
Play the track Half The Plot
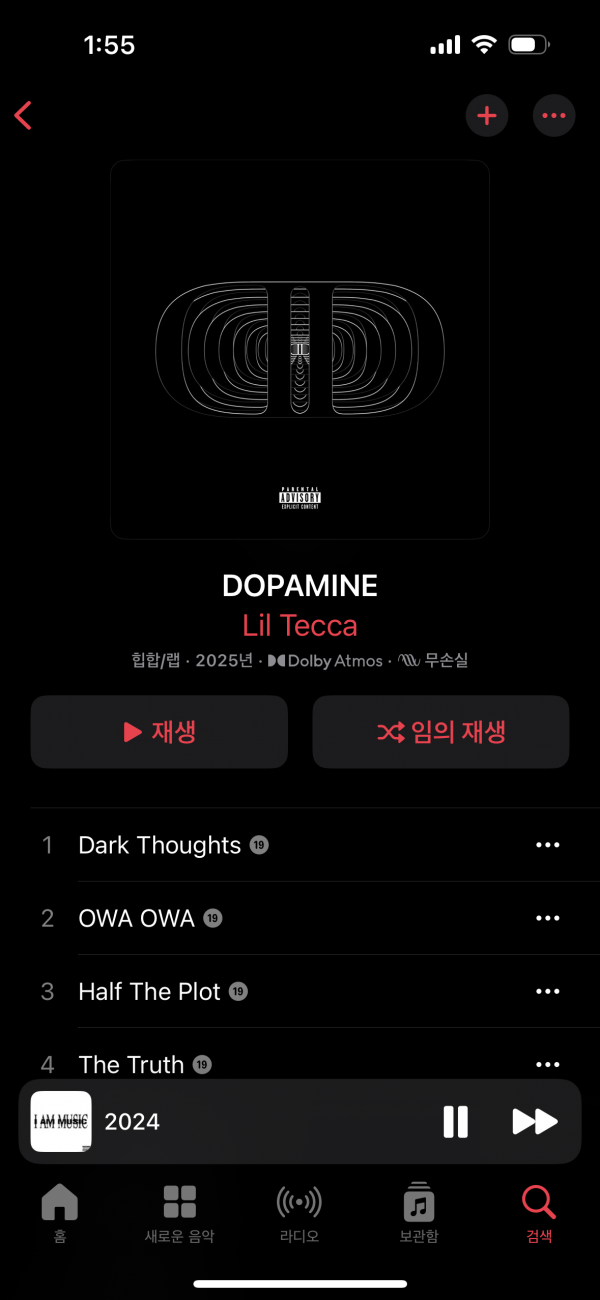(150, 991)
